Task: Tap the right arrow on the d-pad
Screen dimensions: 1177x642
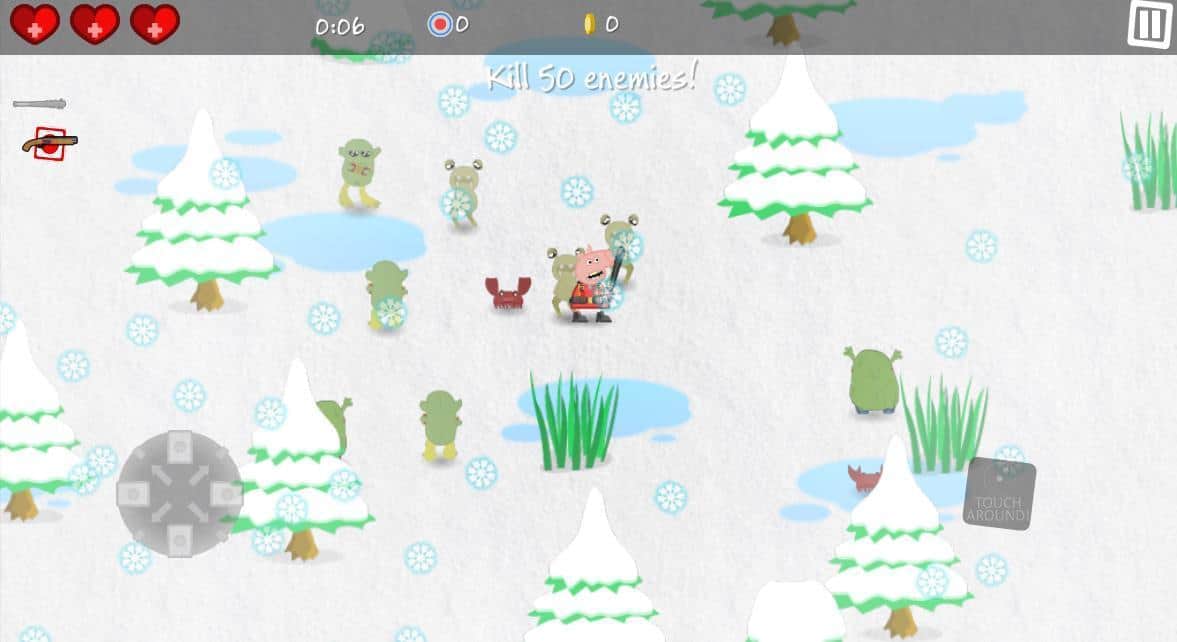Action: [x=228, y=493]
